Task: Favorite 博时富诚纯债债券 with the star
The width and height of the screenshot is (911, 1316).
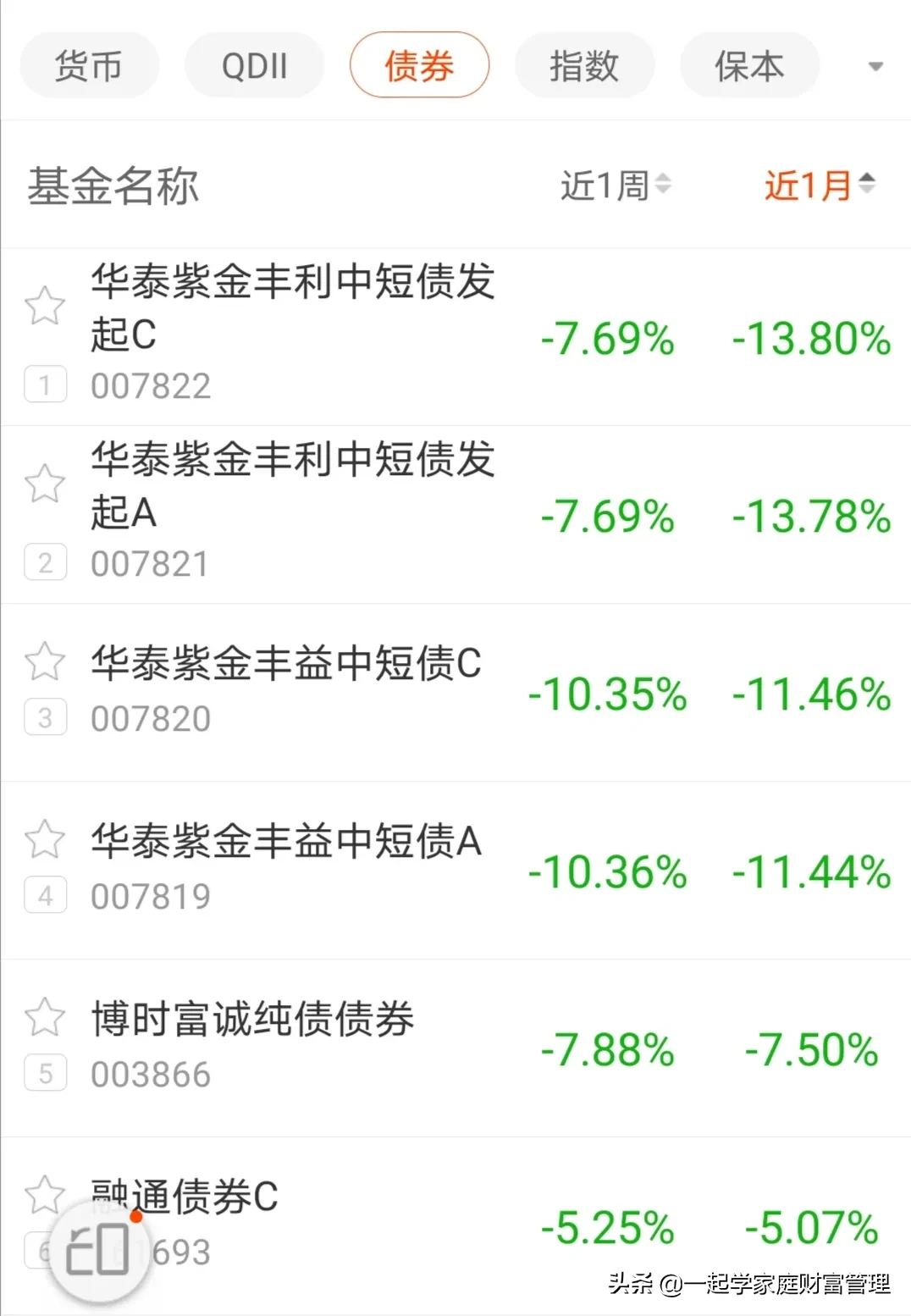Action: tap(45, 1017)
